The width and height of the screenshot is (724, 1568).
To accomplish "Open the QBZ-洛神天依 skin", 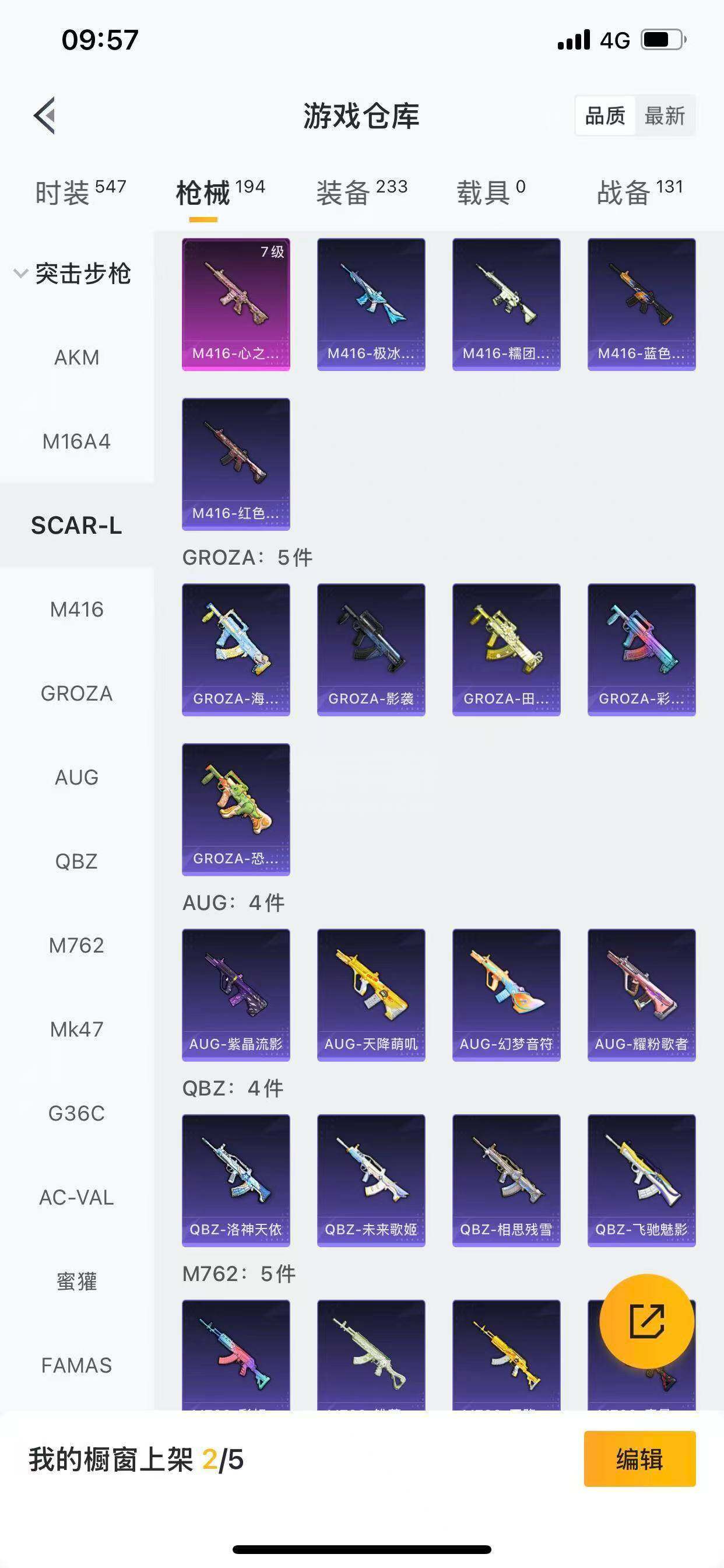I will click(236, 1180).
